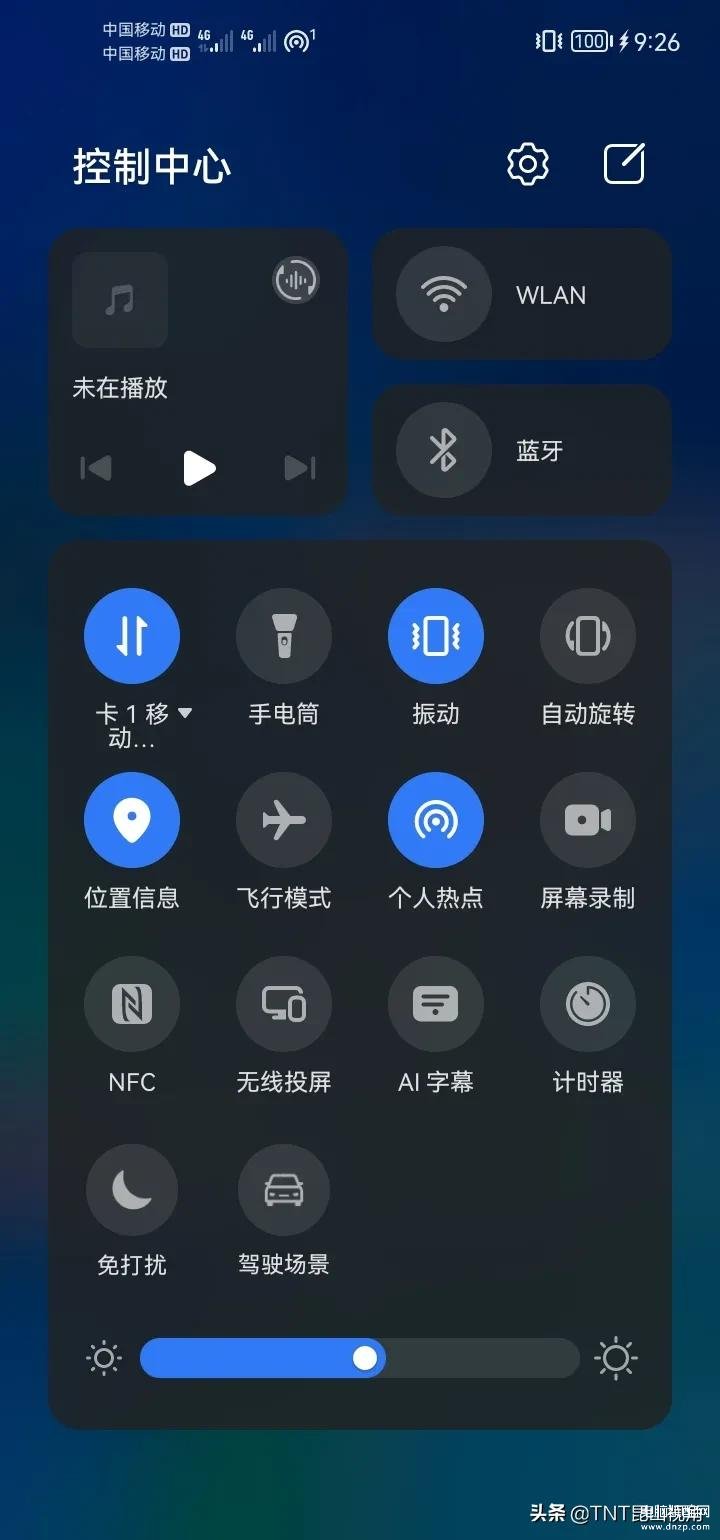Open 无线投屏 wireless projection
Screen dimensions: 720x1540
(x=284, y=1004)
